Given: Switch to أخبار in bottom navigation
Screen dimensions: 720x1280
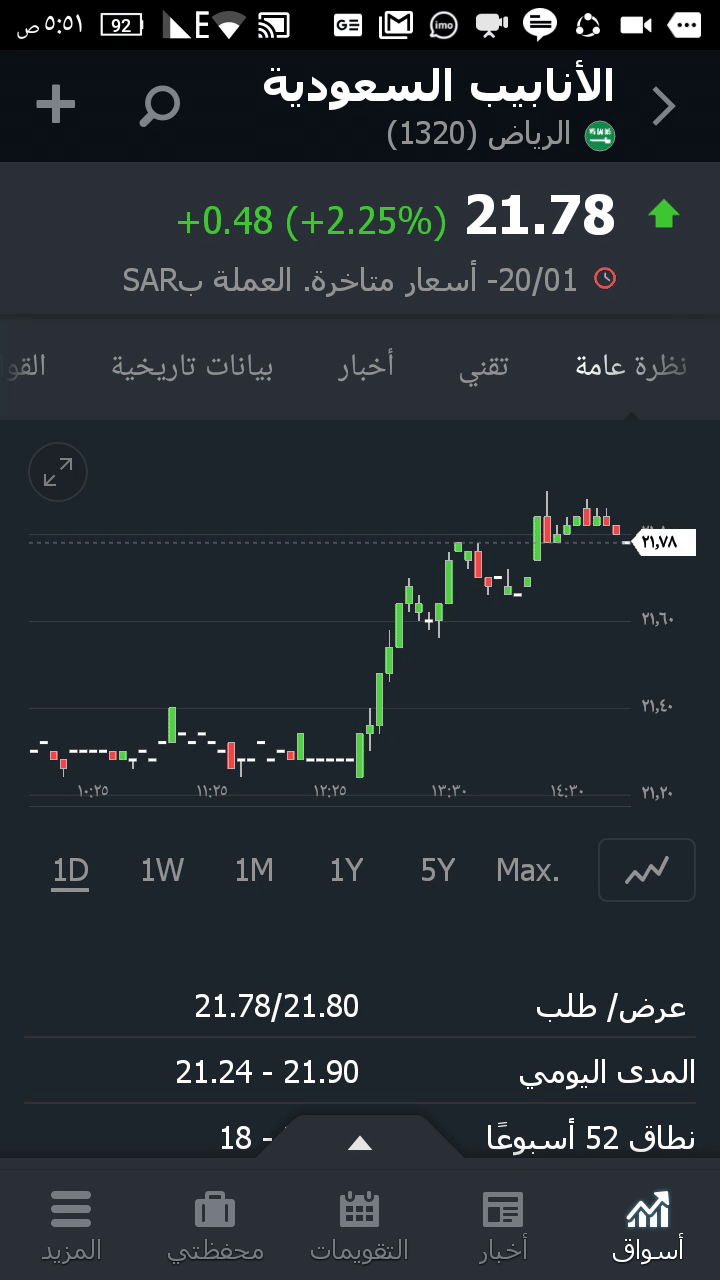Looking at the screenshot, I should point(504,1225).
